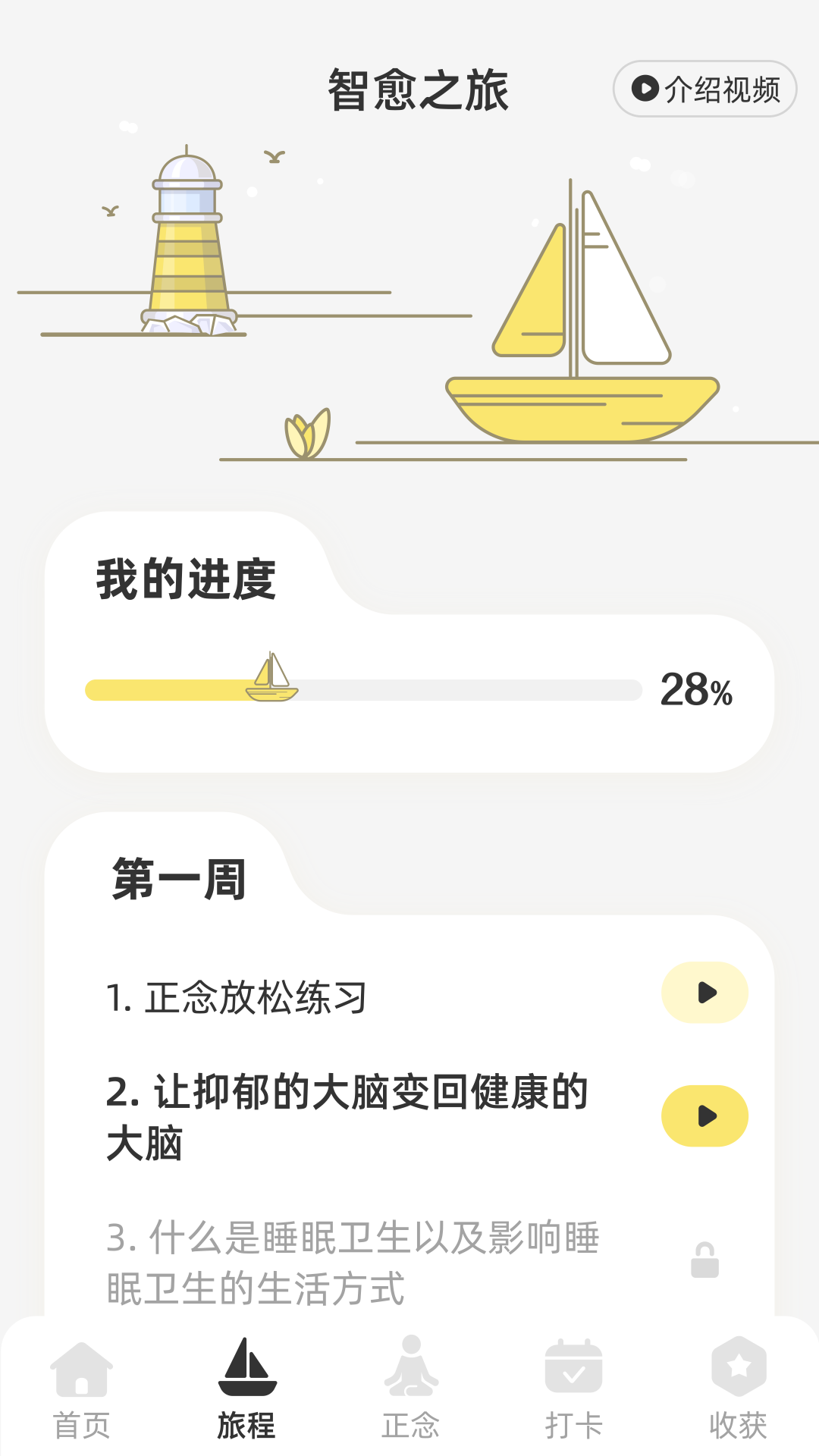
Task: Select the 首页 home icon
Action: [81, 1370]
